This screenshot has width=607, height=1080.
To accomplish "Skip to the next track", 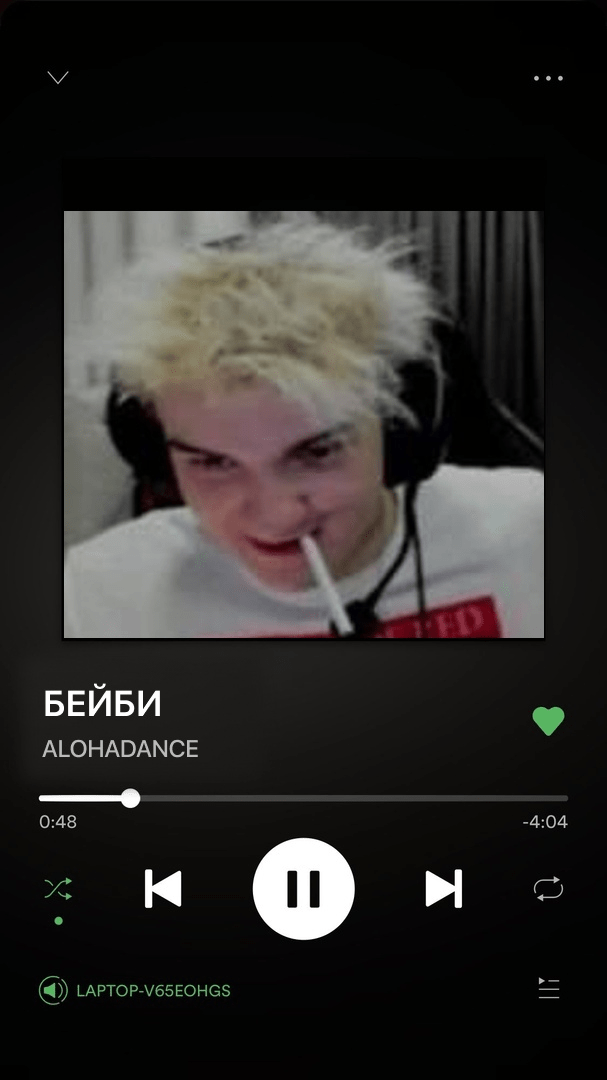I will 444,889.
